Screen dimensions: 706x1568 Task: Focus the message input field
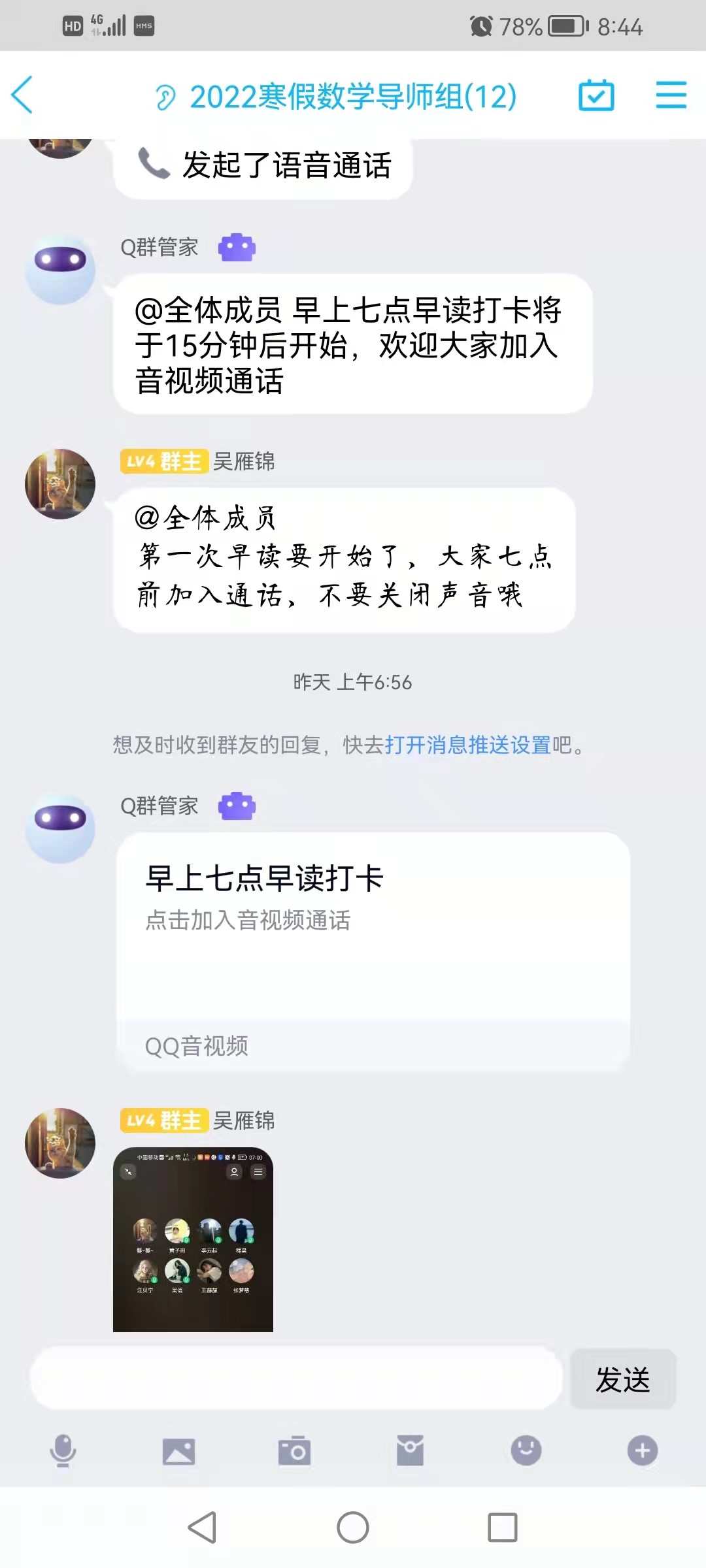click(x=295, y=1378)
